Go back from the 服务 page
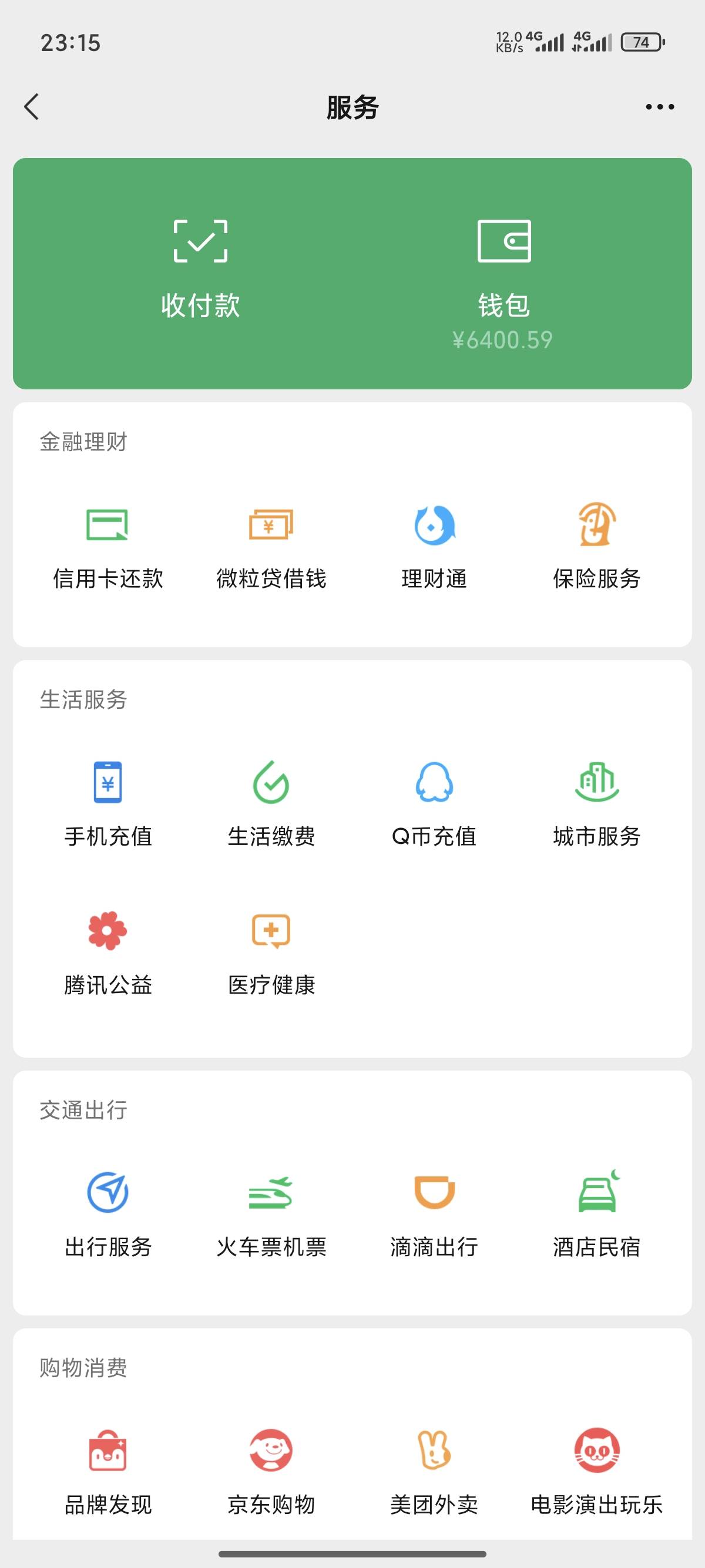The image size is (705, 1568). coord(32,107)
